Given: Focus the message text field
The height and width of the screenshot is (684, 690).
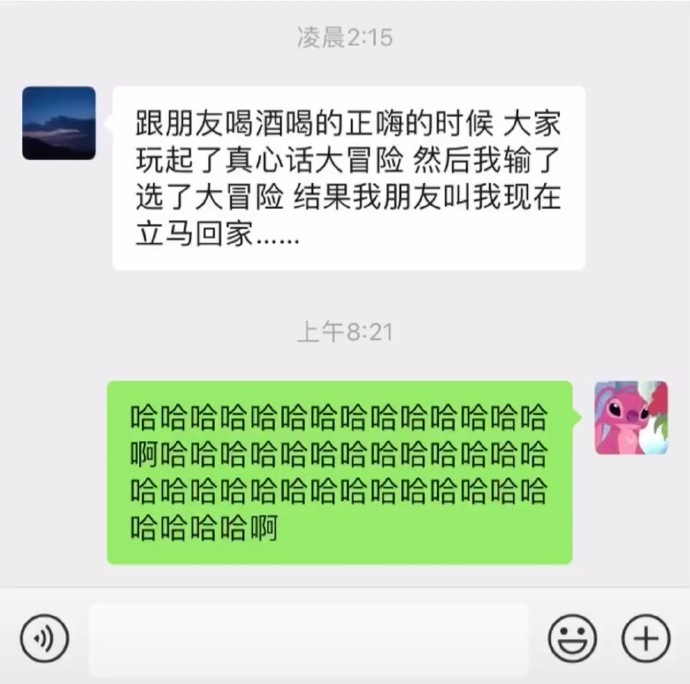Looking at the screenshot, I should 307,639.
